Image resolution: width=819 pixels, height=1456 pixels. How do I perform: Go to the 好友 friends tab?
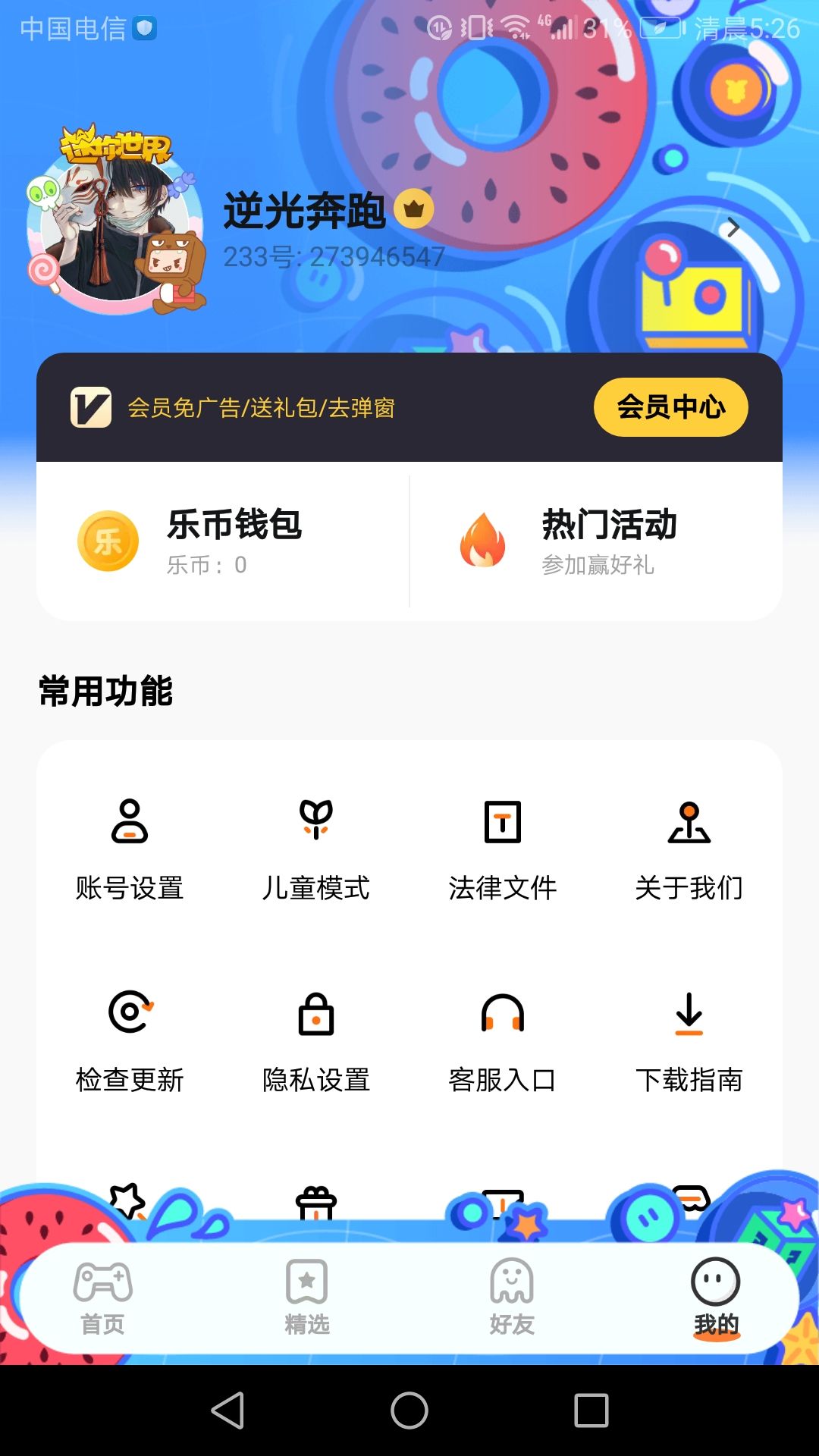[512, 1297]
